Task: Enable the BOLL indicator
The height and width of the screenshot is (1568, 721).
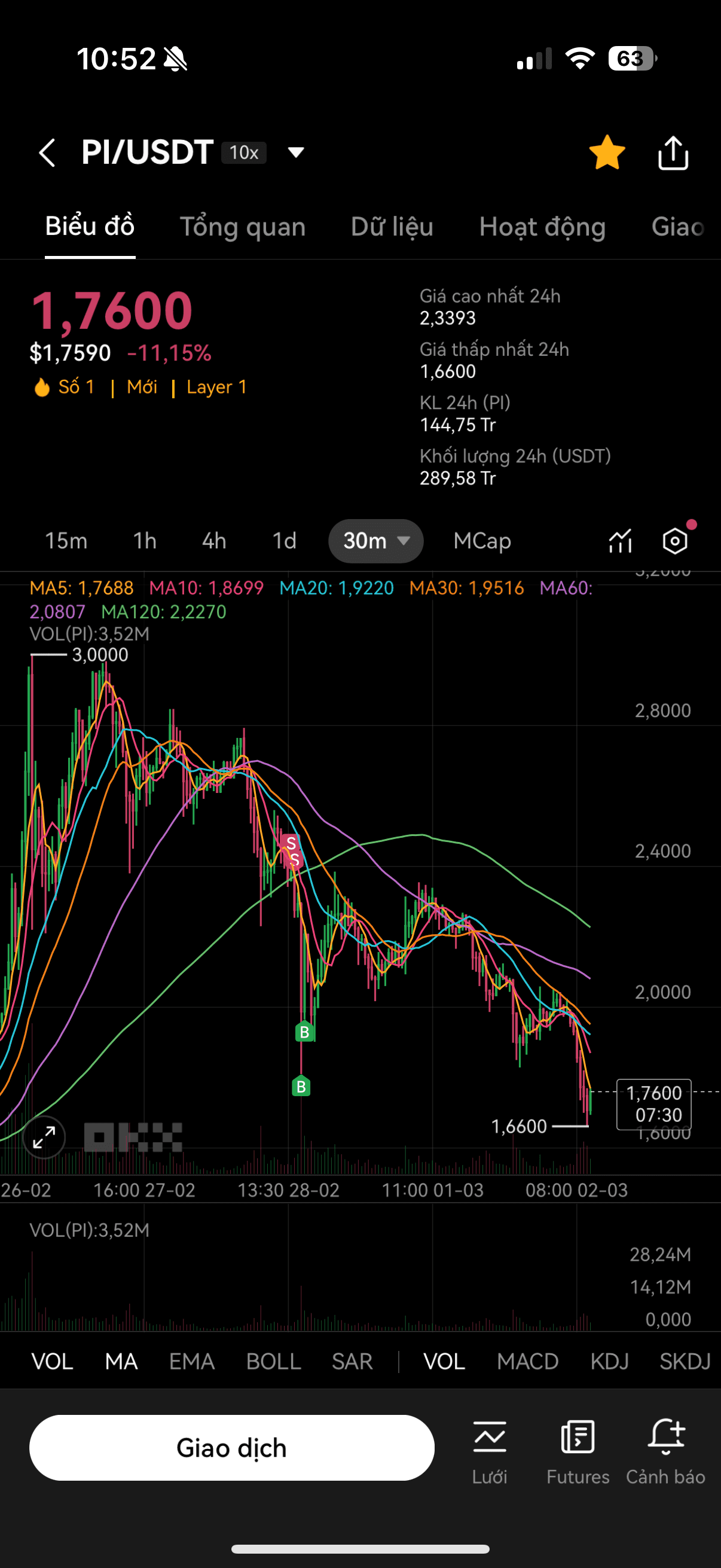Action: (273, 1362)
